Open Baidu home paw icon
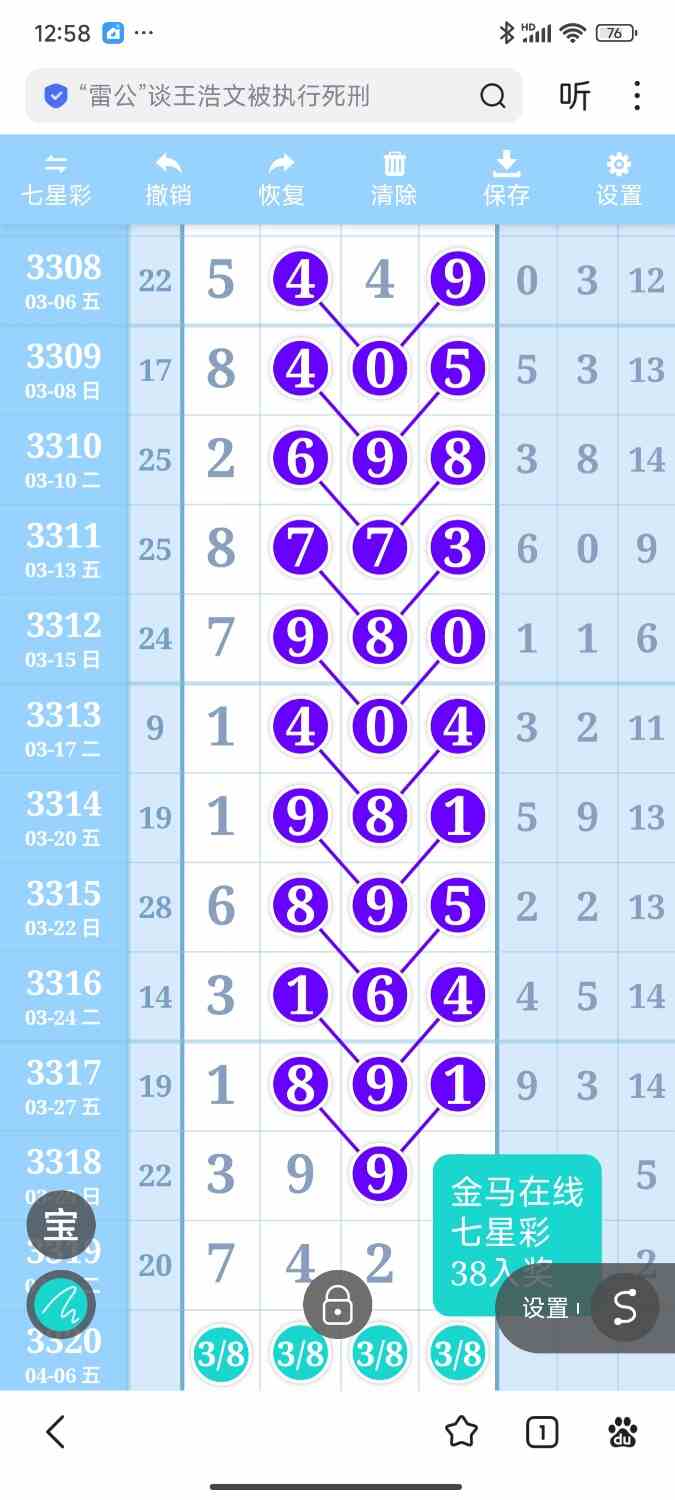The width and height of the screenshot is (675, 1500). (623, 1432)
